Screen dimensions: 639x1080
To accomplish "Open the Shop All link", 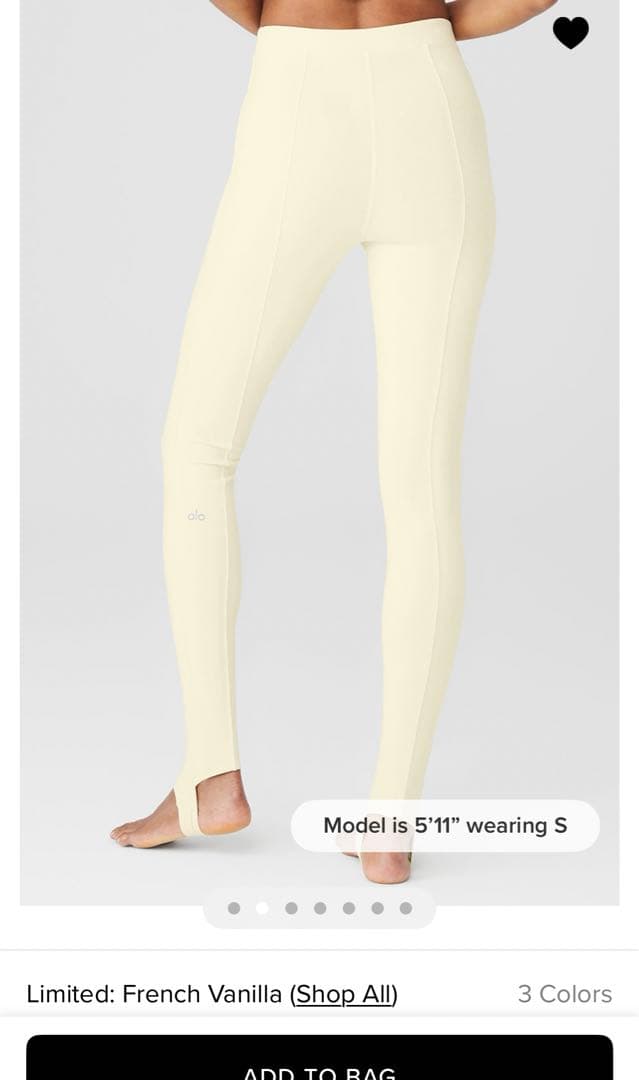I will click(x=344, y=994).
